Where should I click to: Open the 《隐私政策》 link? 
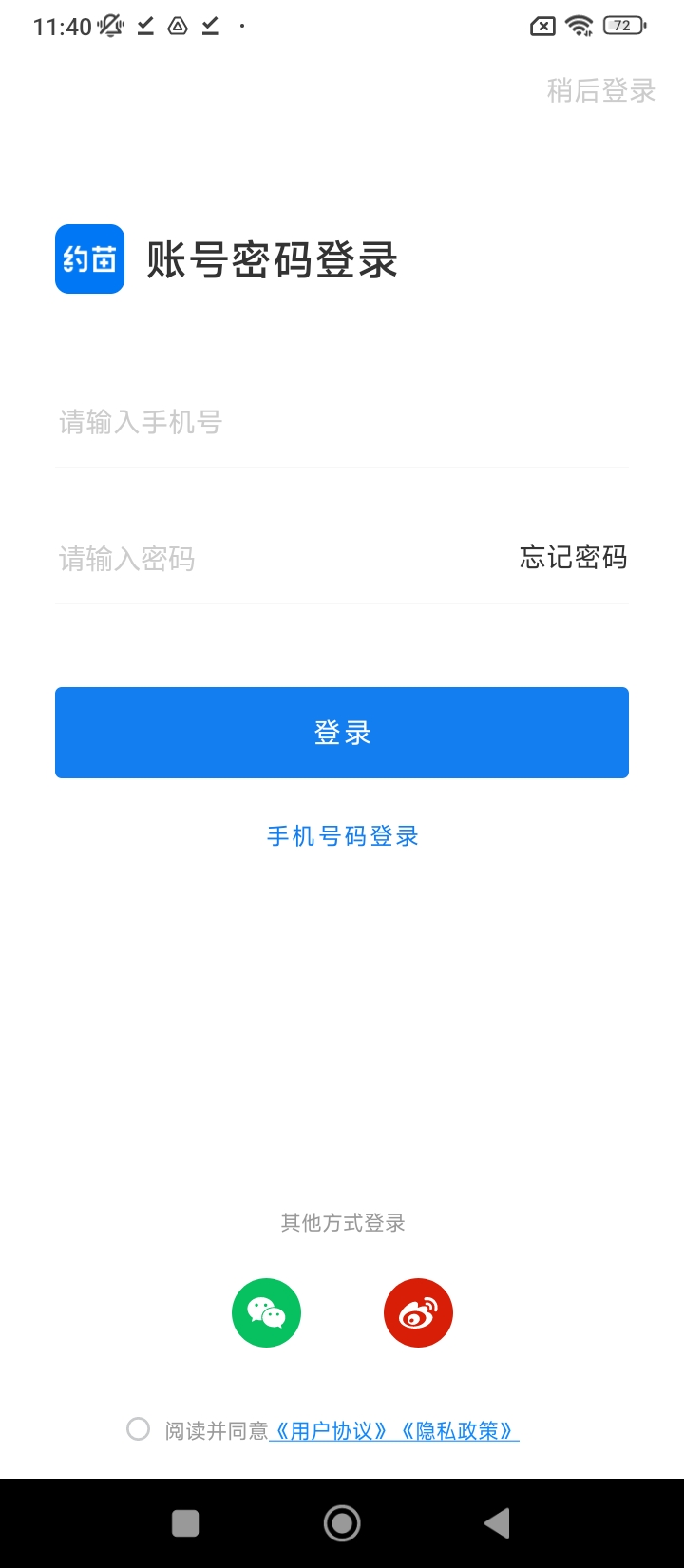tap(457, 1431)
